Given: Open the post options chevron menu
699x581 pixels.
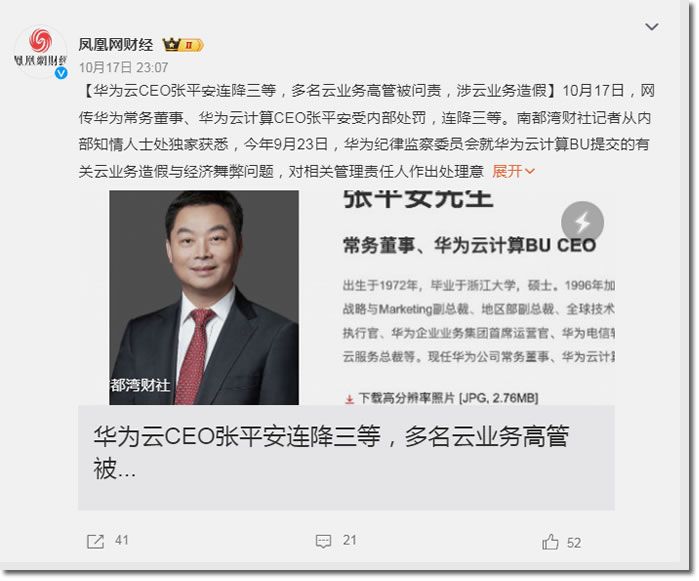Looking at the screenshot, I should click(651, 26).
